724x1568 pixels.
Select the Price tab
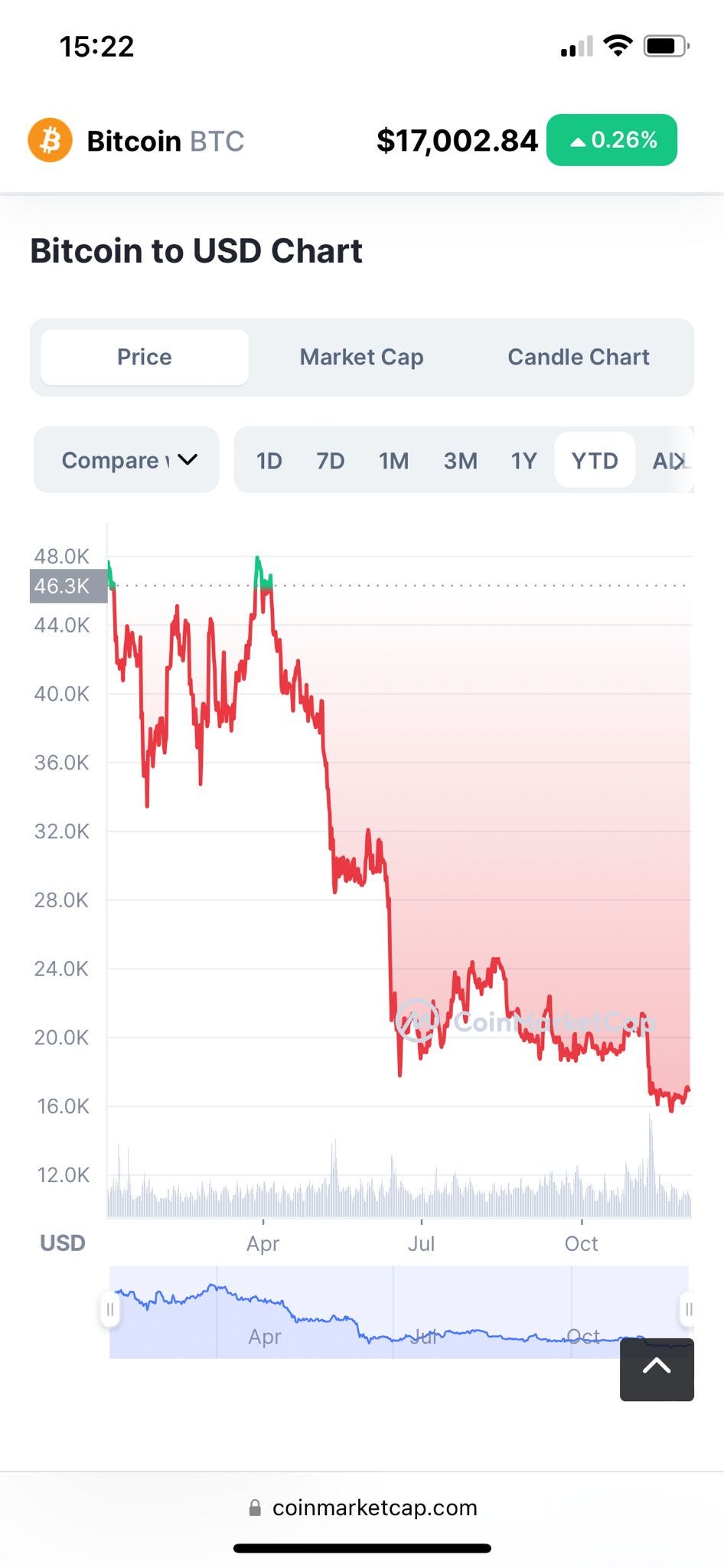click(x=144, y=357)
